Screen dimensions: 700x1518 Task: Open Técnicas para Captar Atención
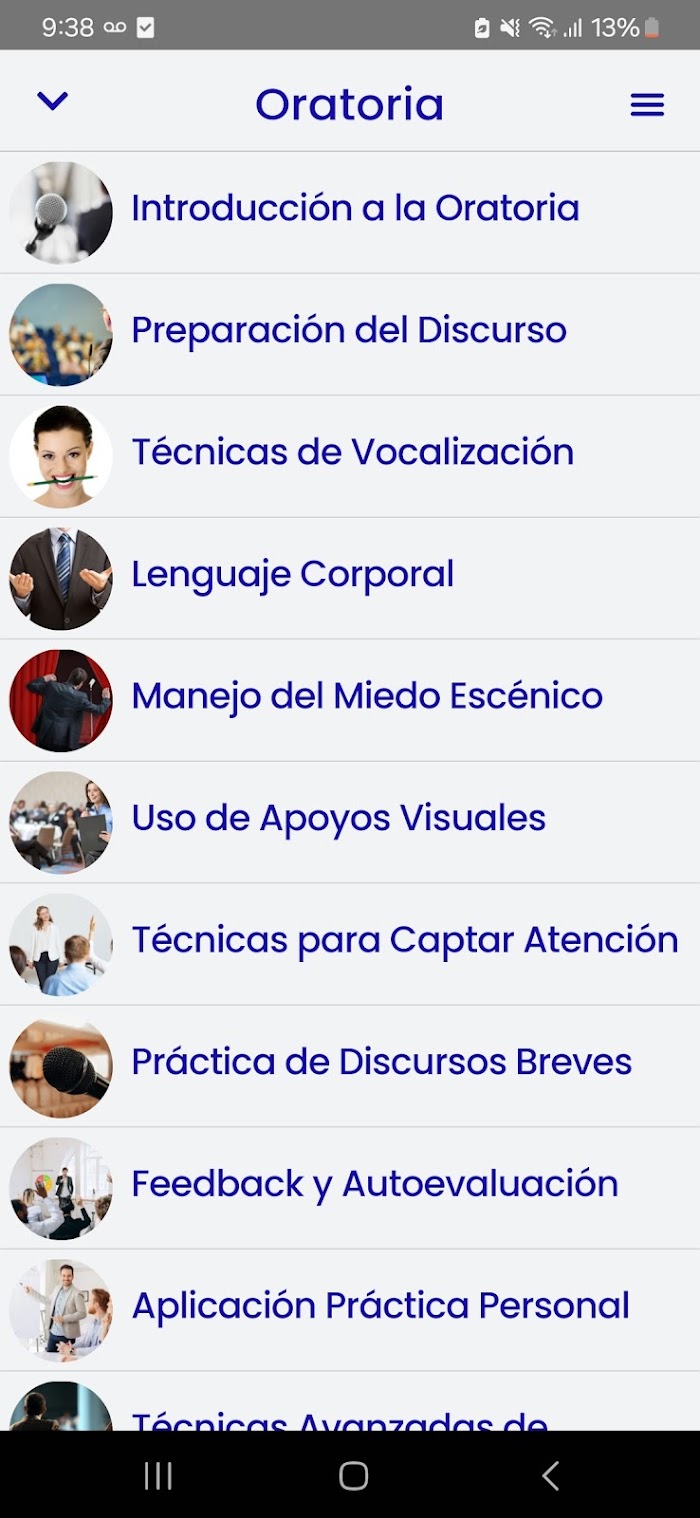[350, 945]
